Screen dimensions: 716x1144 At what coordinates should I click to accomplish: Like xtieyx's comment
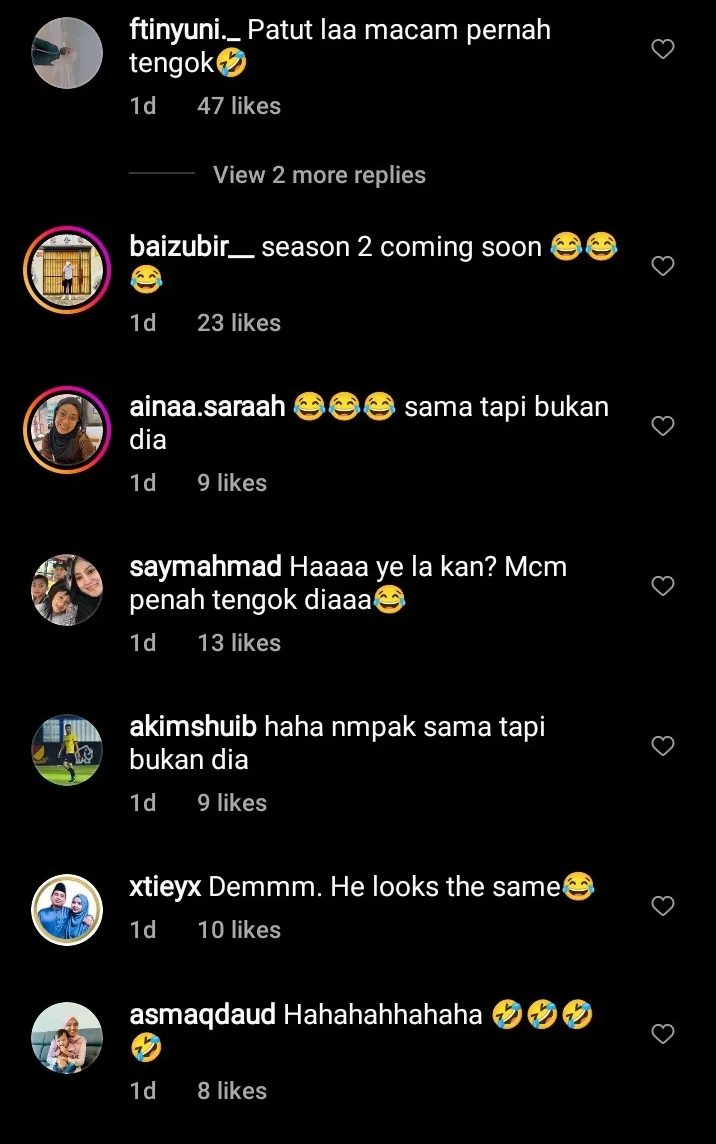click(x=663, y=906)
